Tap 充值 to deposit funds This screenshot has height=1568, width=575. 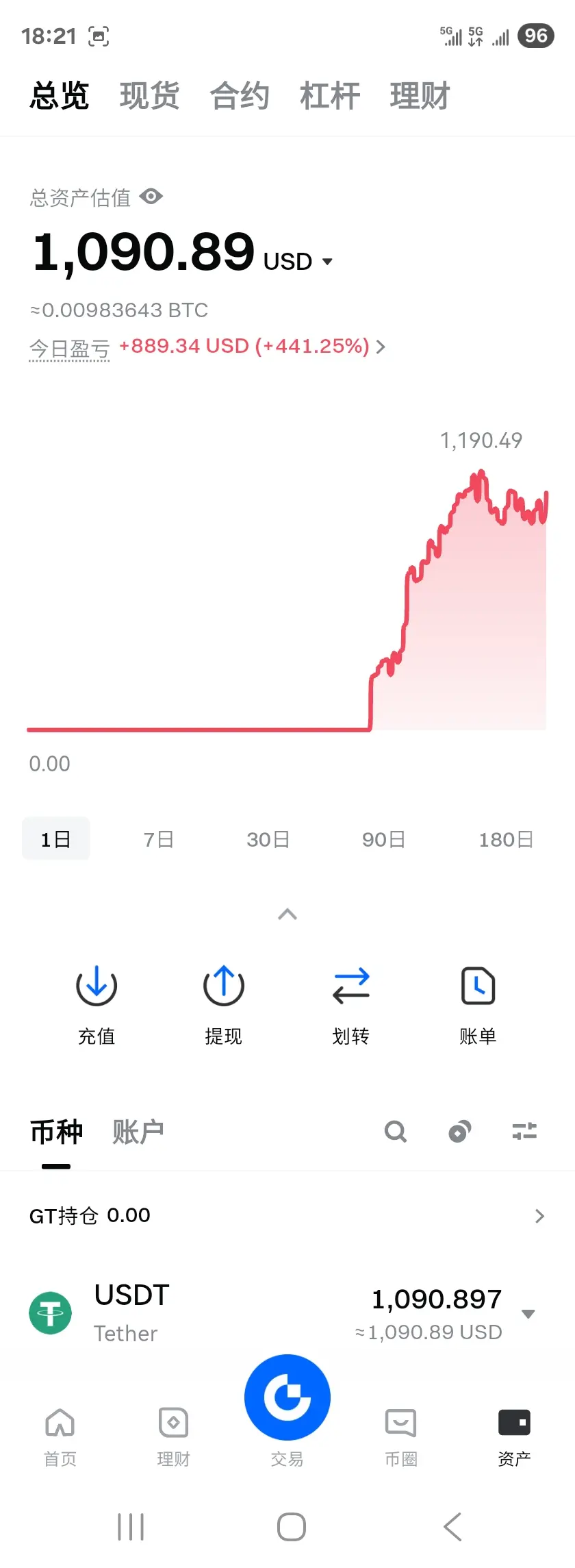pyautogui.click(x=97, y=1004)
